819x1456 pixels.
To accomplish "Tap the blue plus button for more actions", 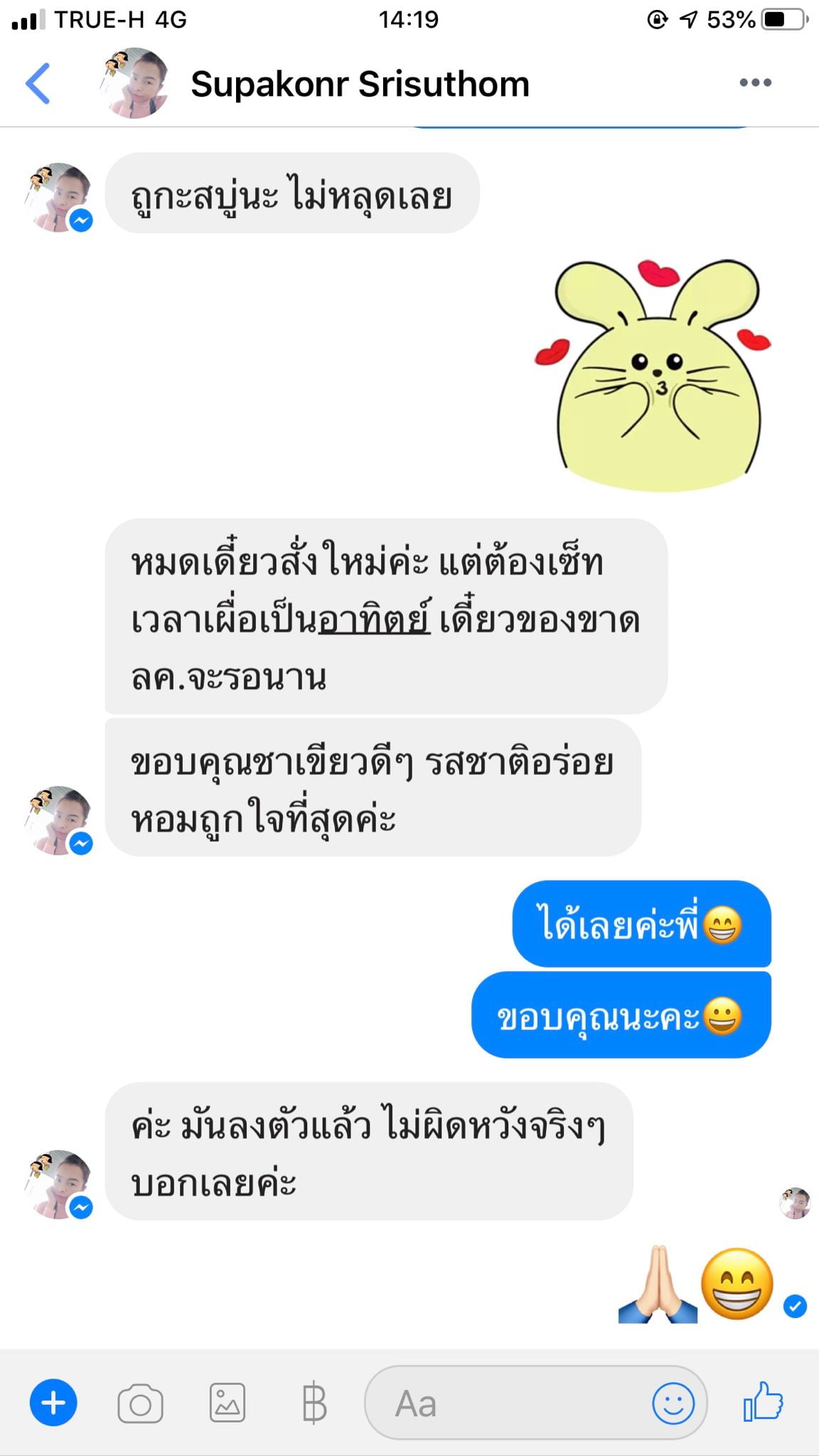I will tap(53, 1403).
